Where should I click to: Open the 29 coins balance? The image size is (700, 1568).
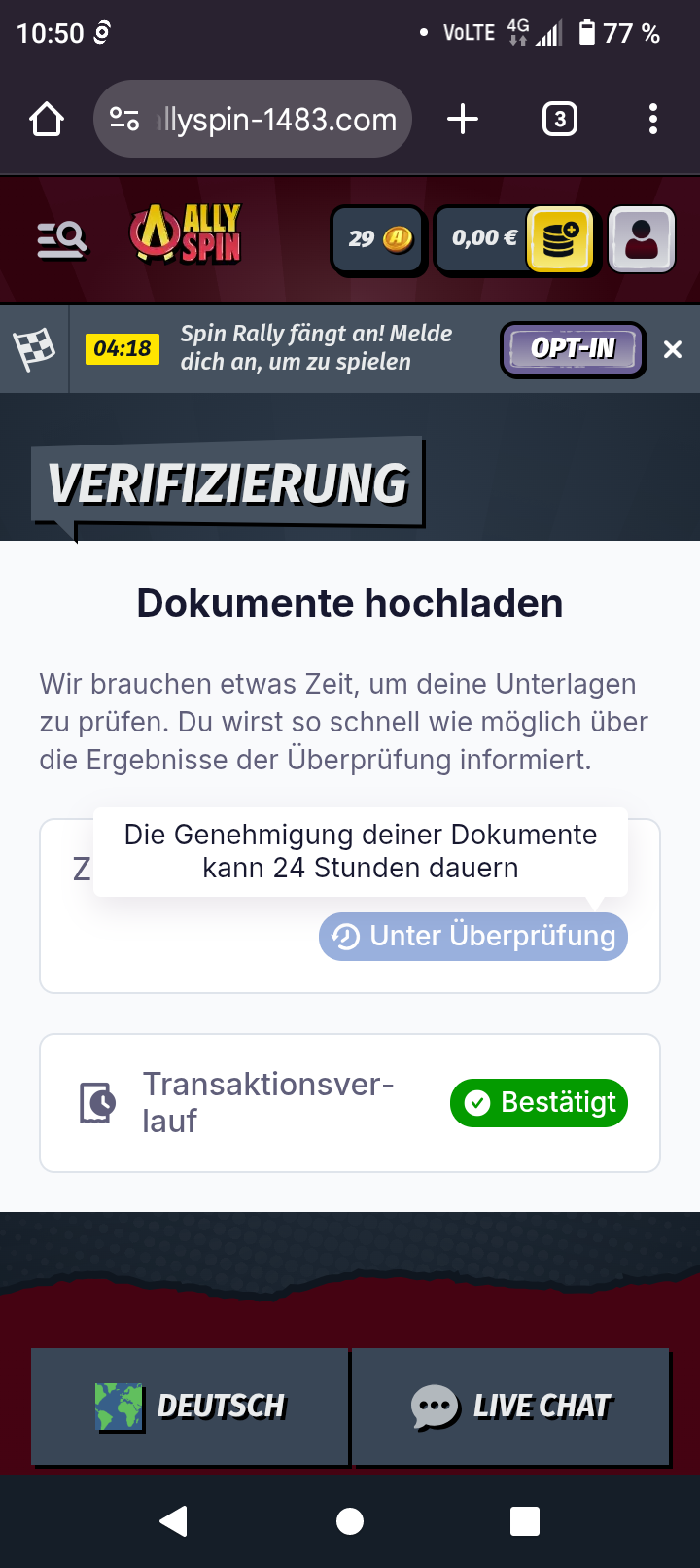coord(378,239)
